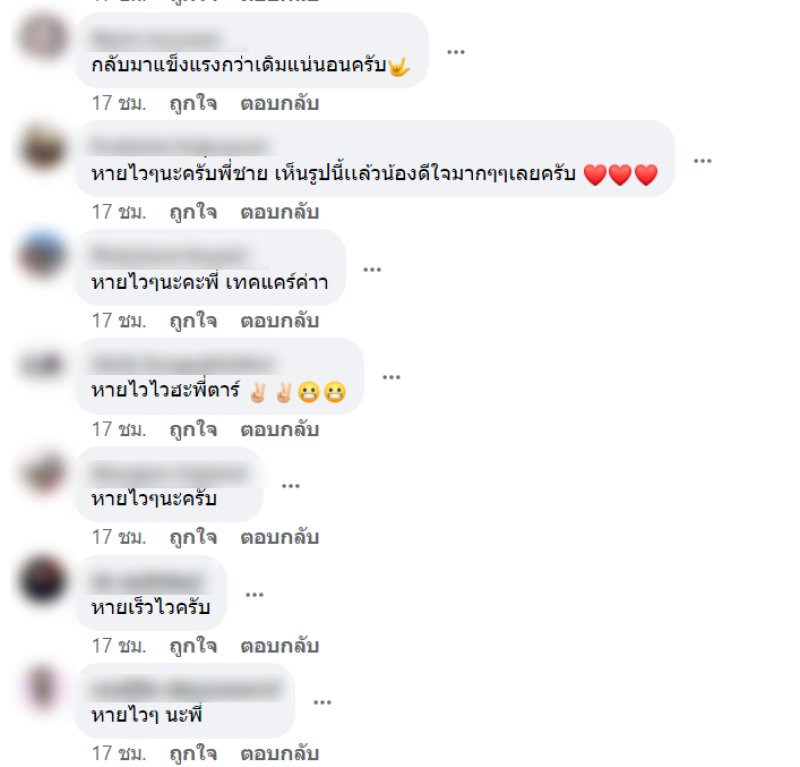Reply to comment 'หายไวๆนะคะพี่ เทคแคร์ค่า'
The width and height of the screenshot is (800, 767).
tap(279, 321)
